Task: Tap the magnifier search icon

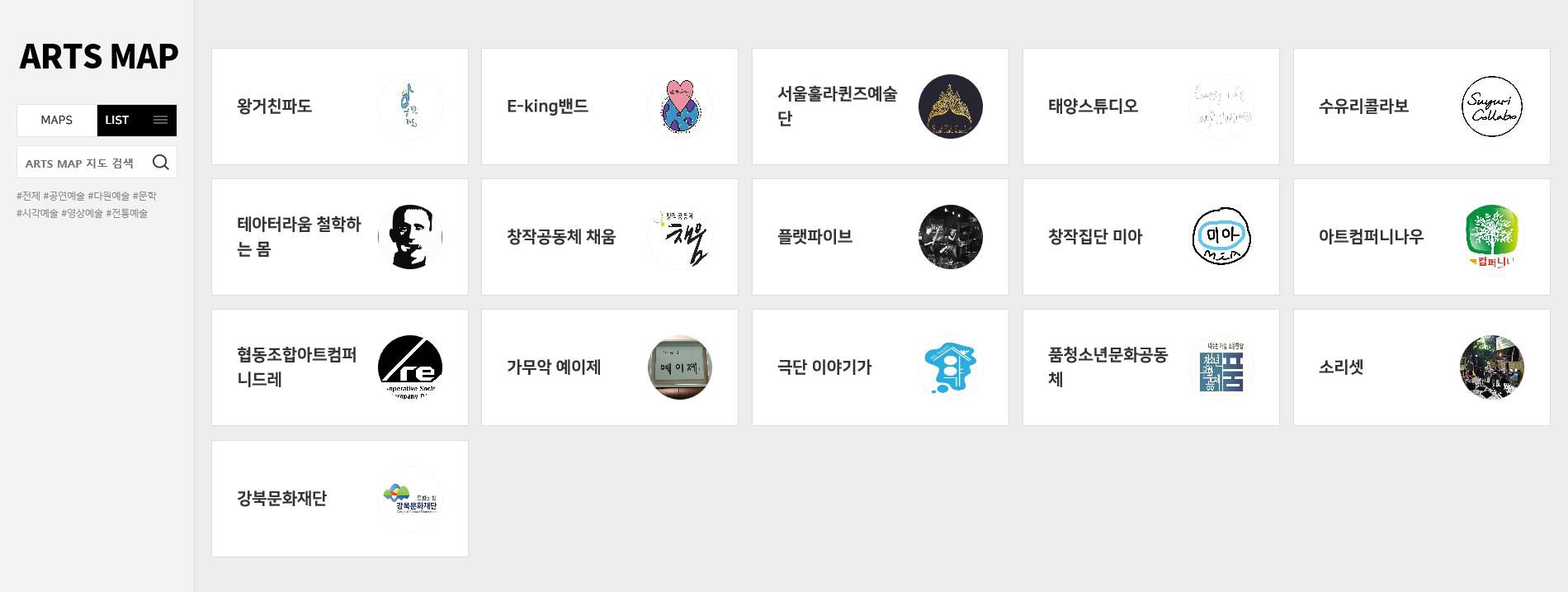Action: click(x=161, y=163)
